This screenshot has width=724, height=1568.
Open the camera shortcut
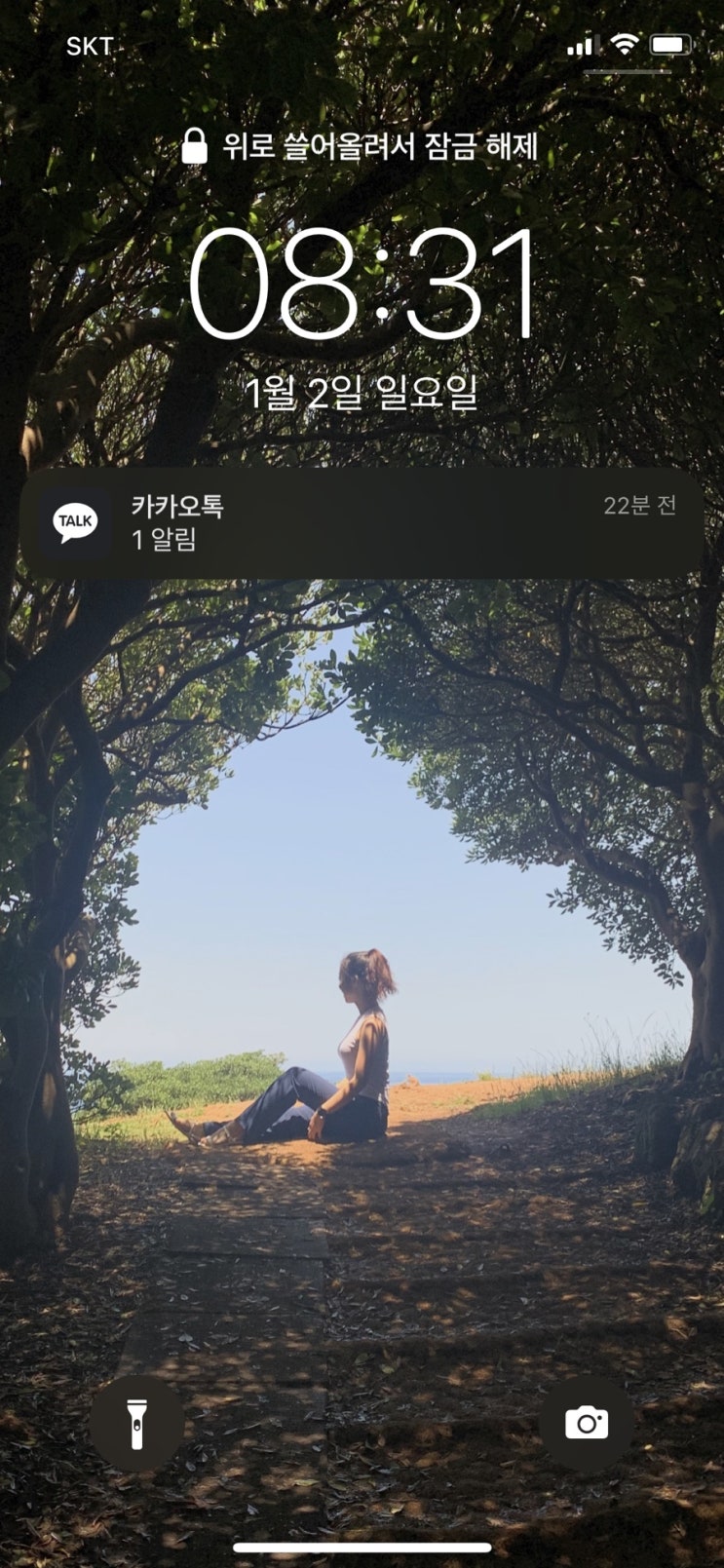pyautogui.click(x=587, y=1424)
